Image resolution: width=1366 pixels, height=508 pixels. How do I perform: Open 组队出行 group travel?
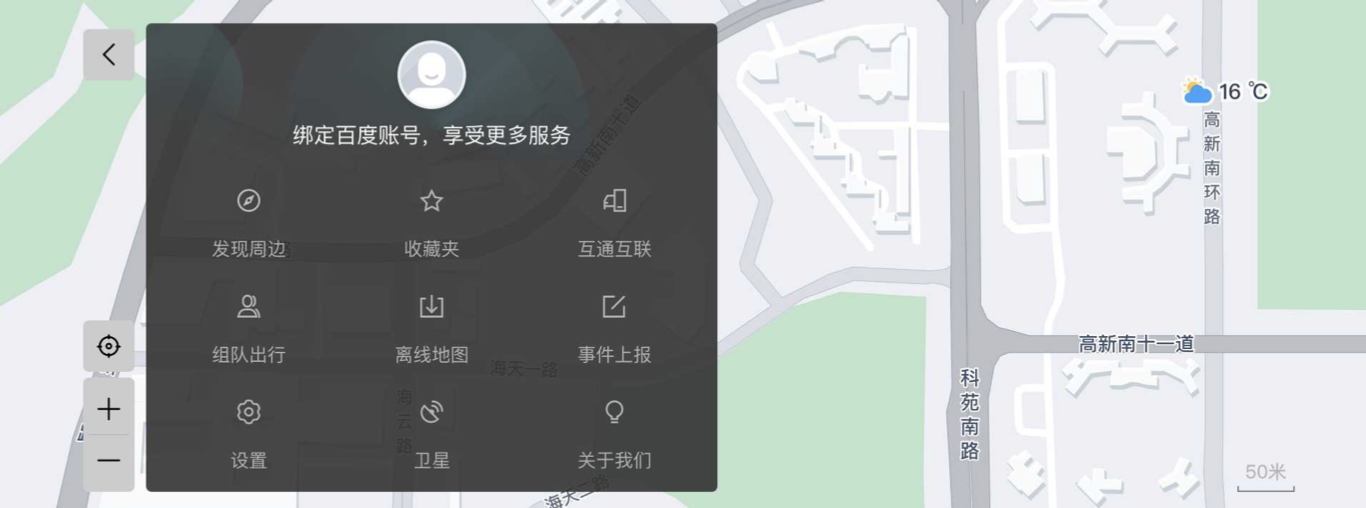pyautogui.click(x=249, y=327)
